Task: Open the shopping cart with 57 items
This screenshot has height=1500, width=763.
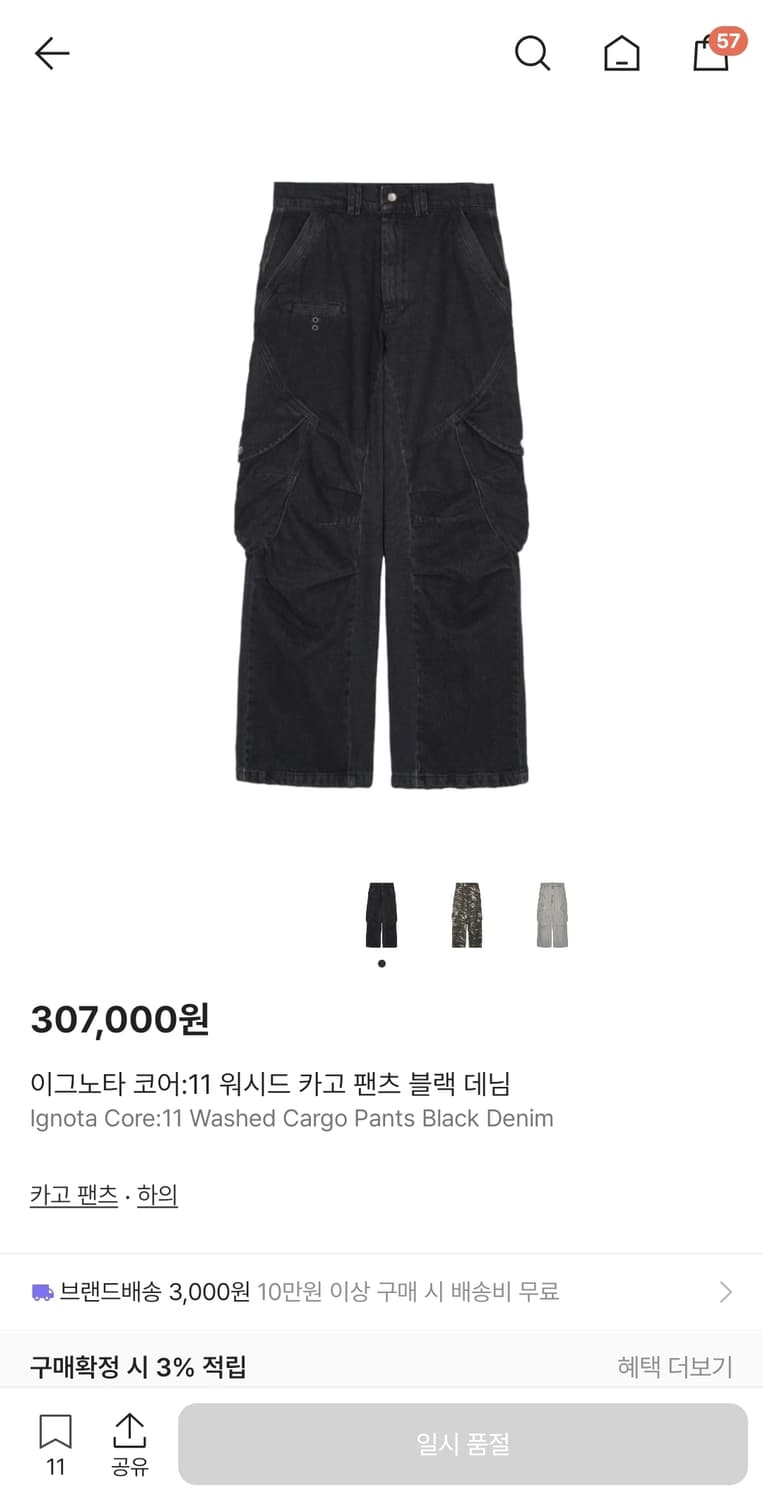Action: coord(711,57)
